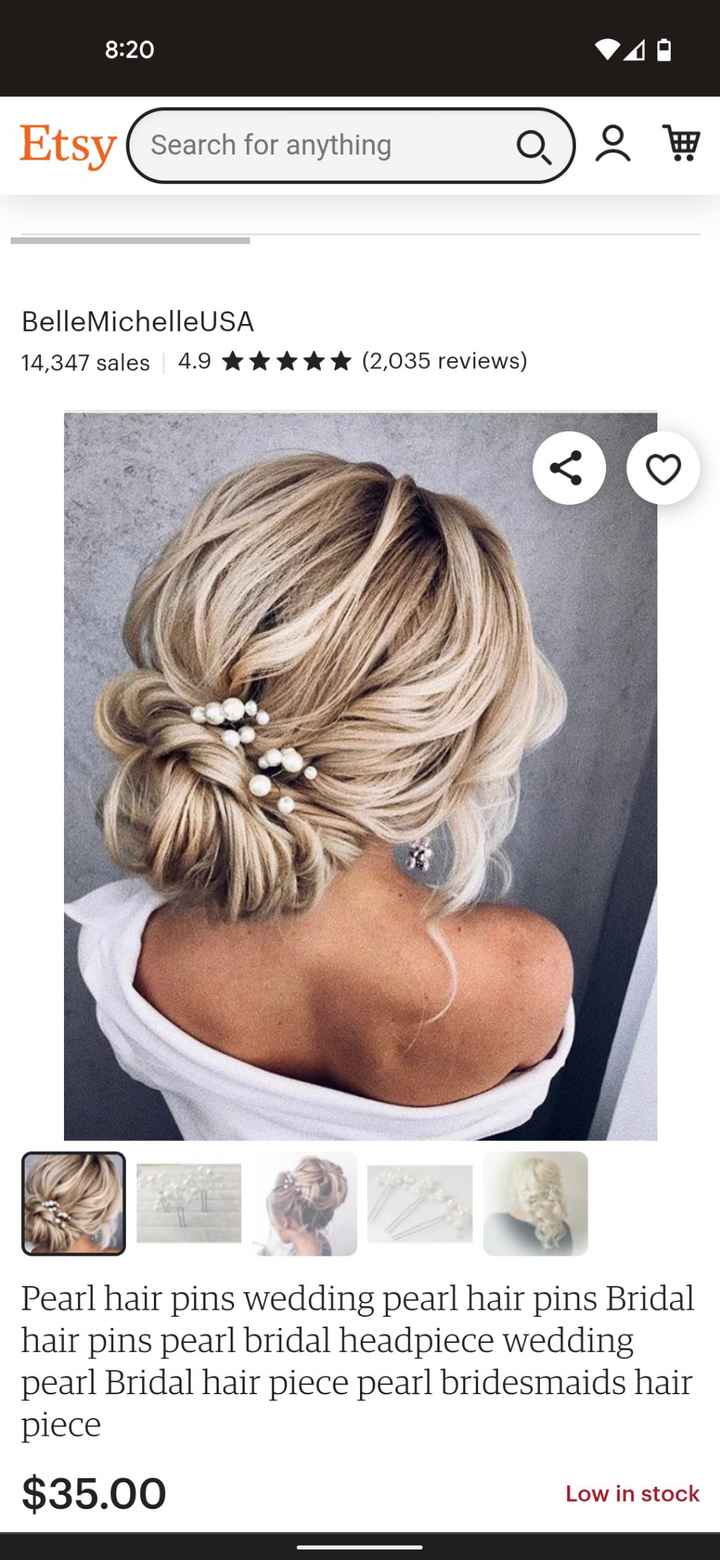720x1560 pixels.
Task: Tap the magnifying glass search icon
Action: click(x=534, y=146)
